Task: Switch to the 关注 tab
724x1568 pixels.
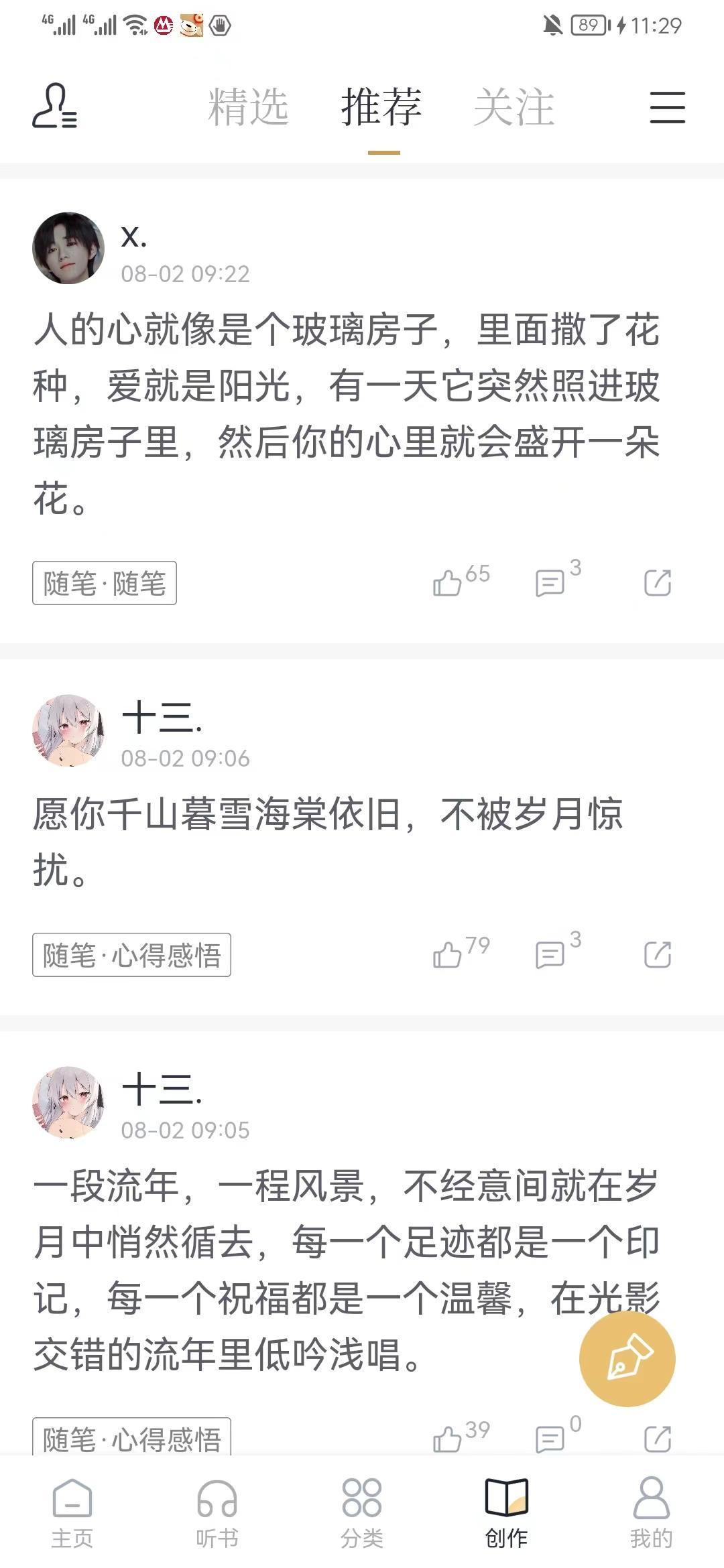Action: click(x=514, y=107)
